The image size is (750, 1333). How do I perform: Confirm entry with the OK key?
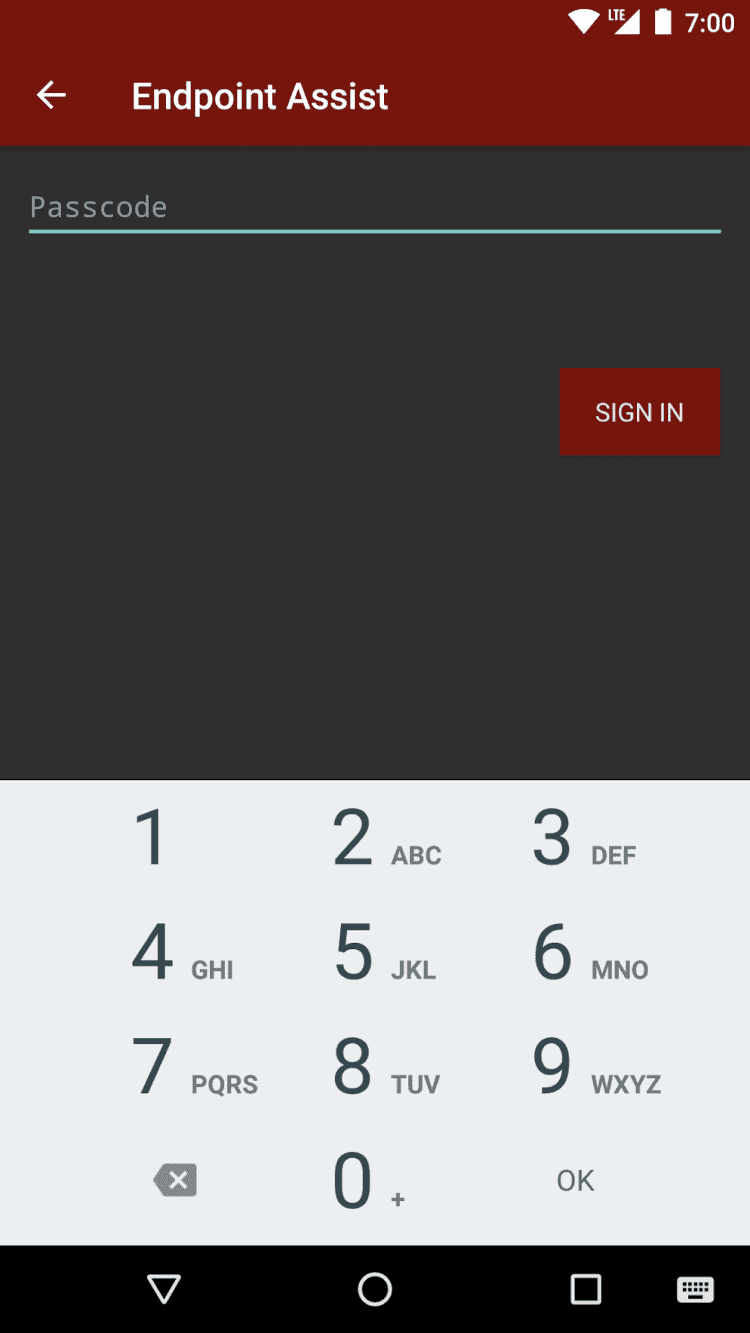[575, 1181]
